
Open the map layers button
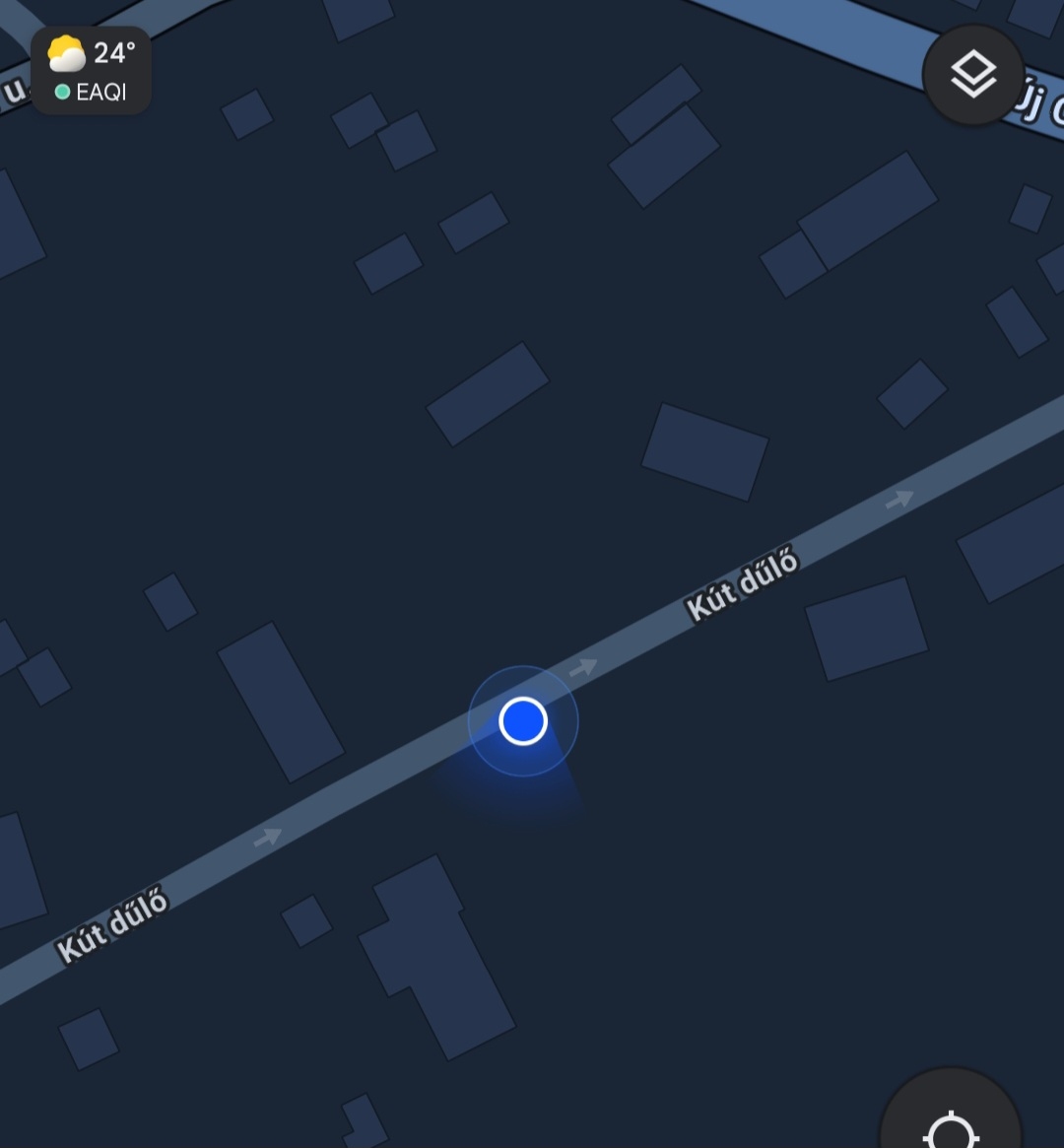(973, 75)
